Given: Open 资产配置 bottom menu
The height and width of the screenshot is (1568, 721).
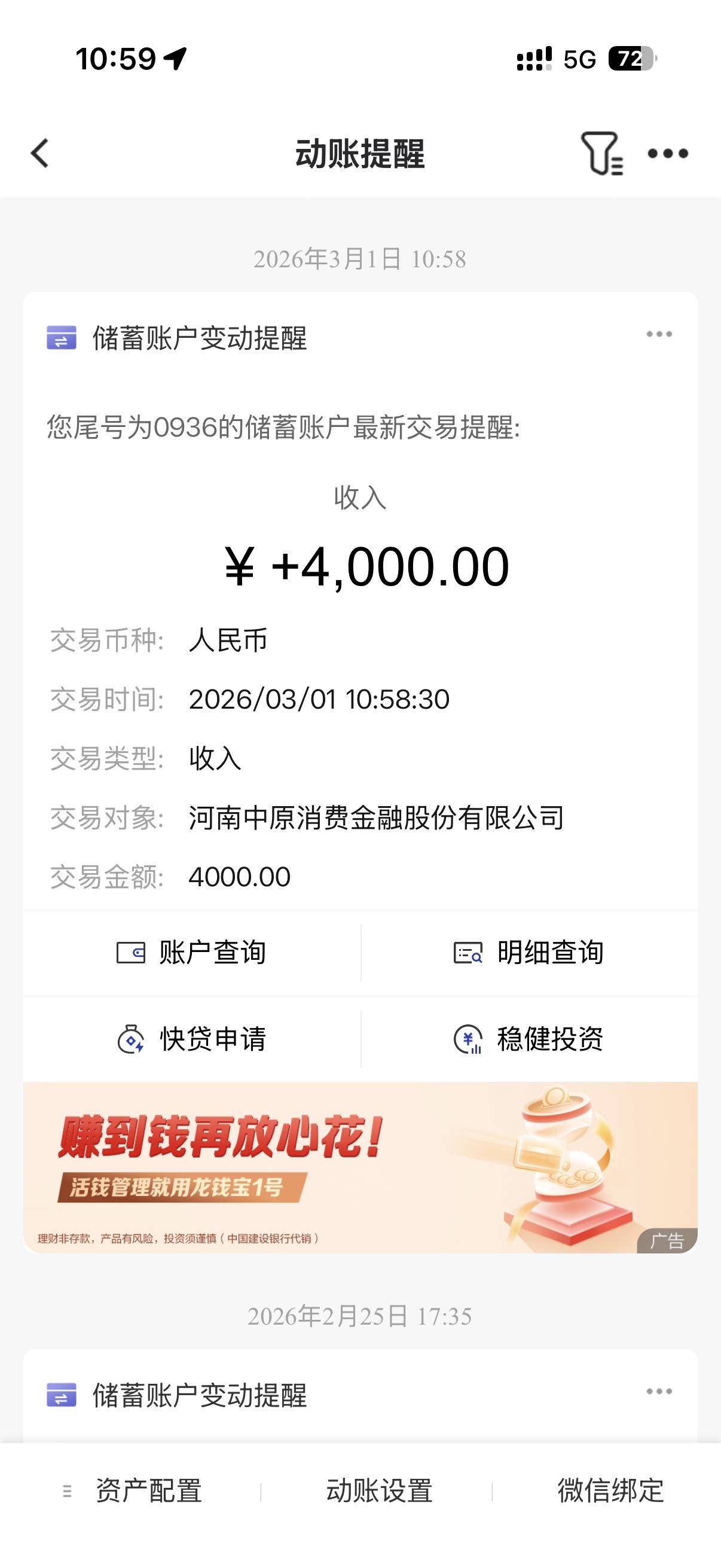Looking at the screenshot, I should point(134,1491).
